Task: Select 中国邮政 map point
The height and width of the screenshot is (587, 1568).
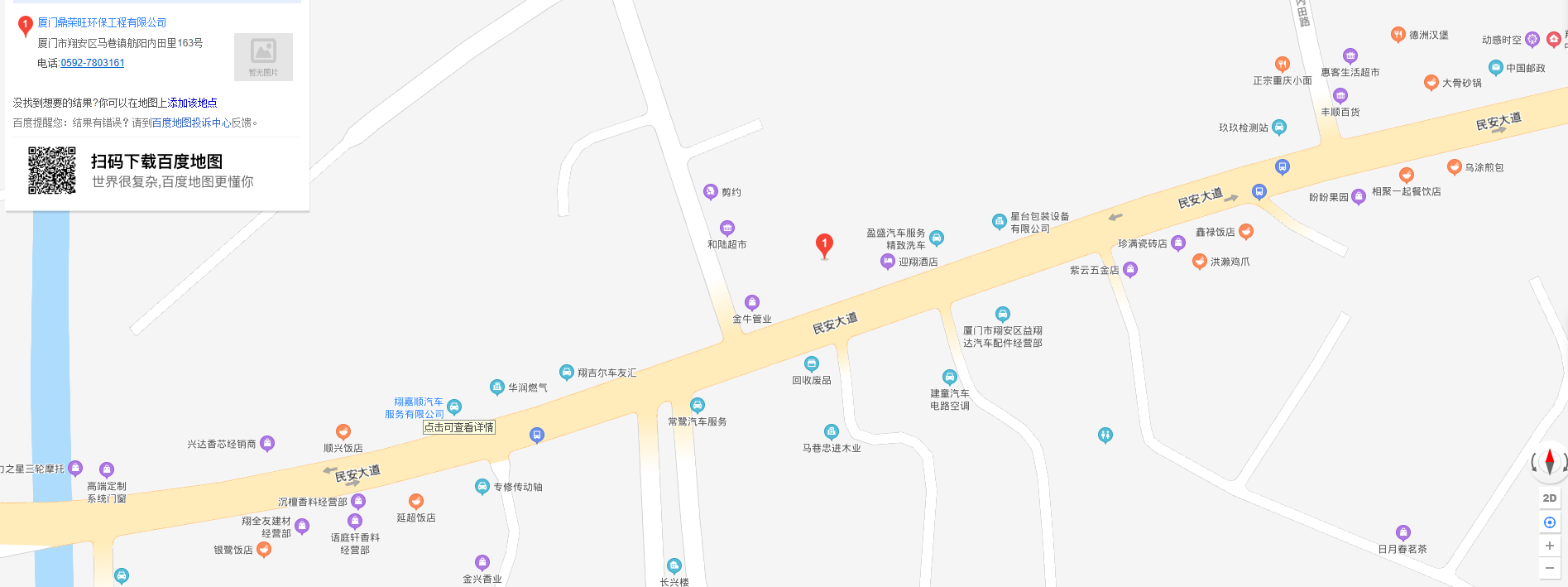Action: [x=1495, y=68]
